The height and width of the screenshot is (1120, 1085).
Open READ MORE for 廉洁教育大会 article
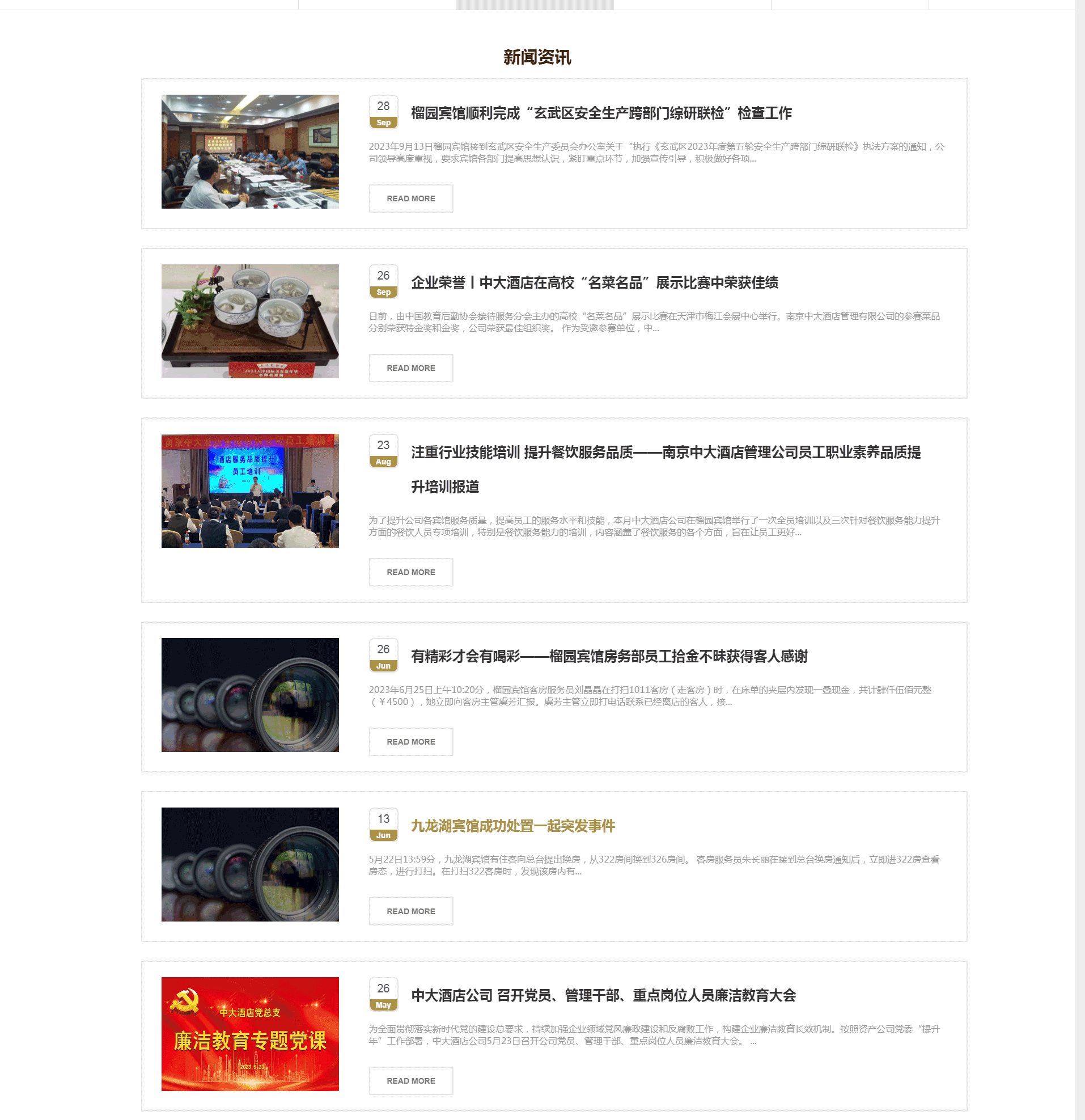click(411, 1081)
